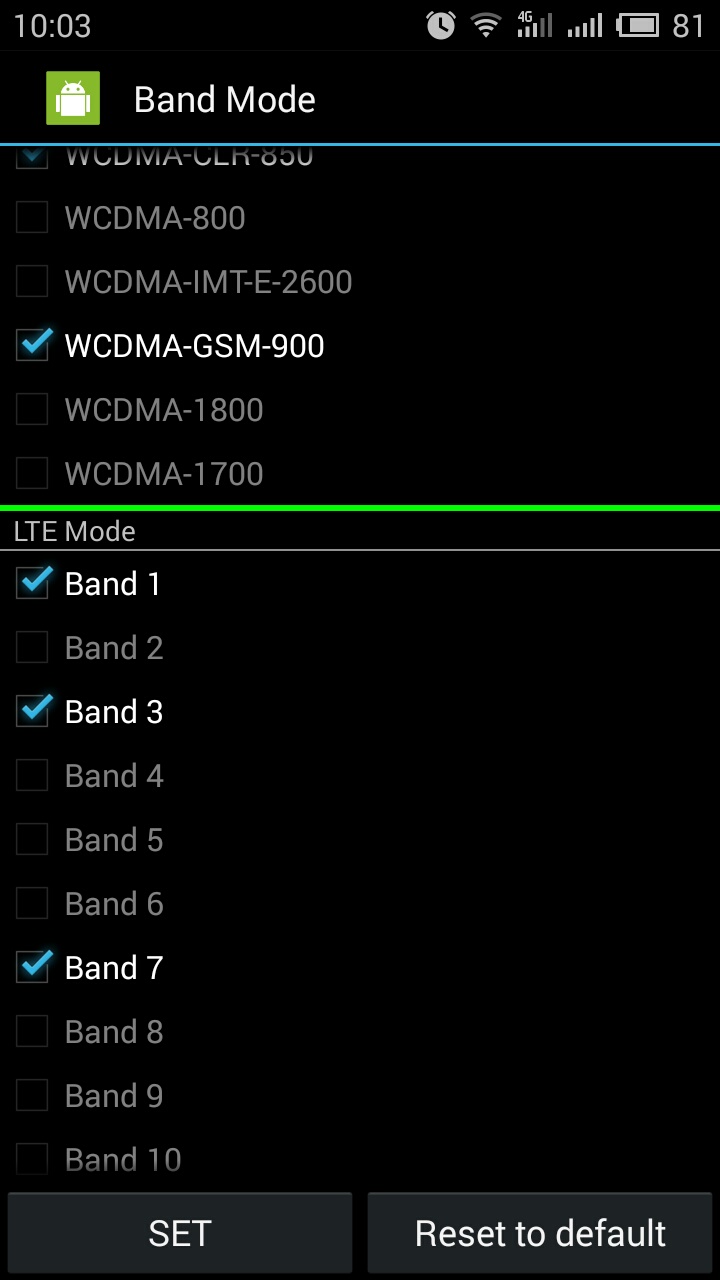Tap the SET button
720x1280 pixels.
[180, 1233]
